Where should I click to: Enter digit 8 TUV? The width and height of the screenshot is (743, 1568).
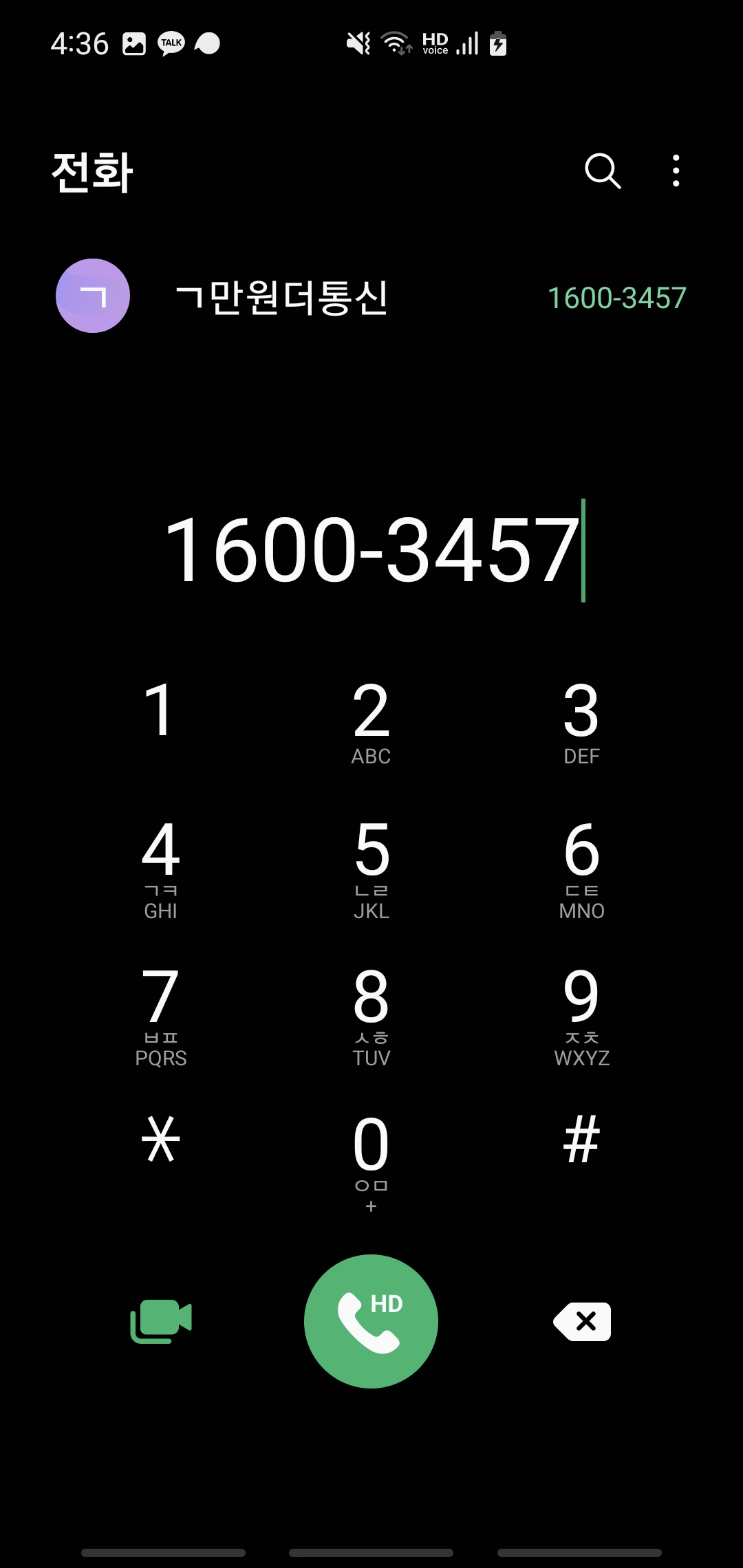click(371, 1016)
